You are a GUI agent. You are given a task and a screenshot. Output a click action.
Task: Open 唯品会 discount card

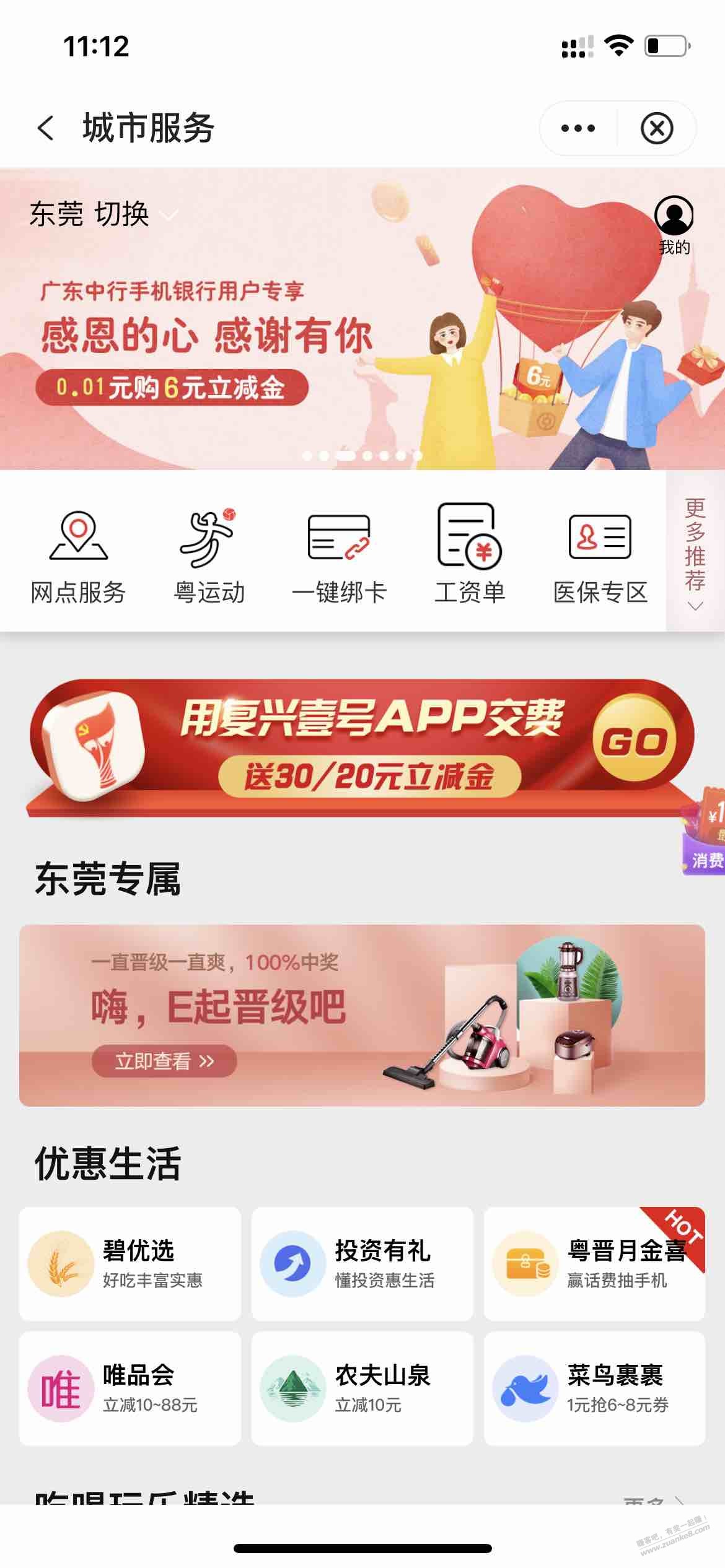(130, 1388)
